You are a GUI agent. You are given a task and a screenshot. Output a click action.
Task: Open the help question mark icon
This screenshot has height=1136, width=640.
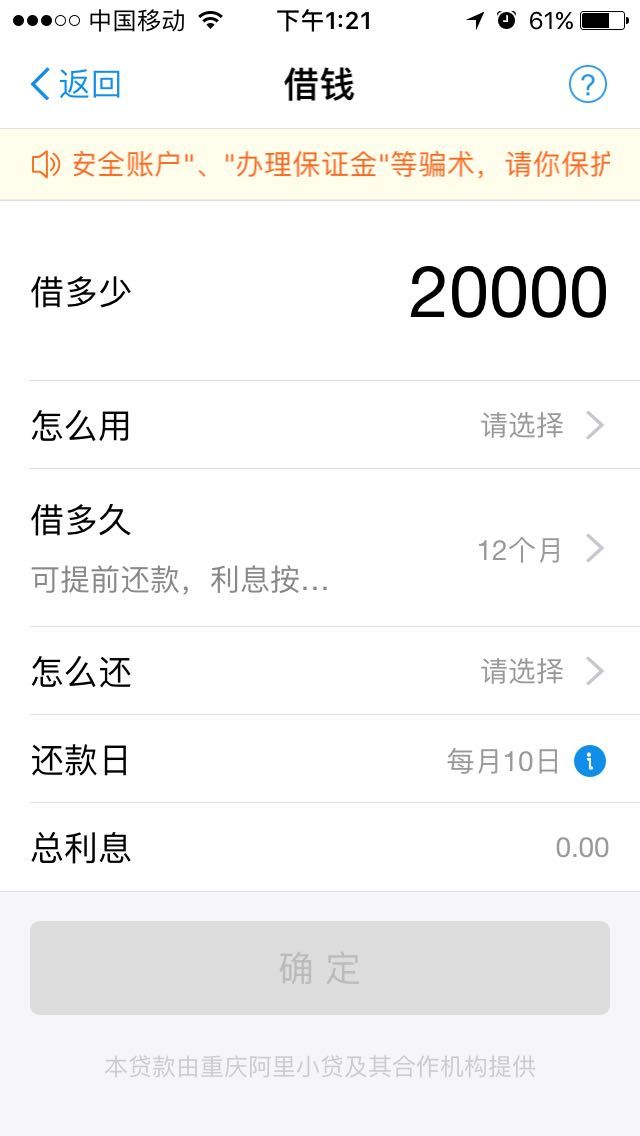click(587, 85)
